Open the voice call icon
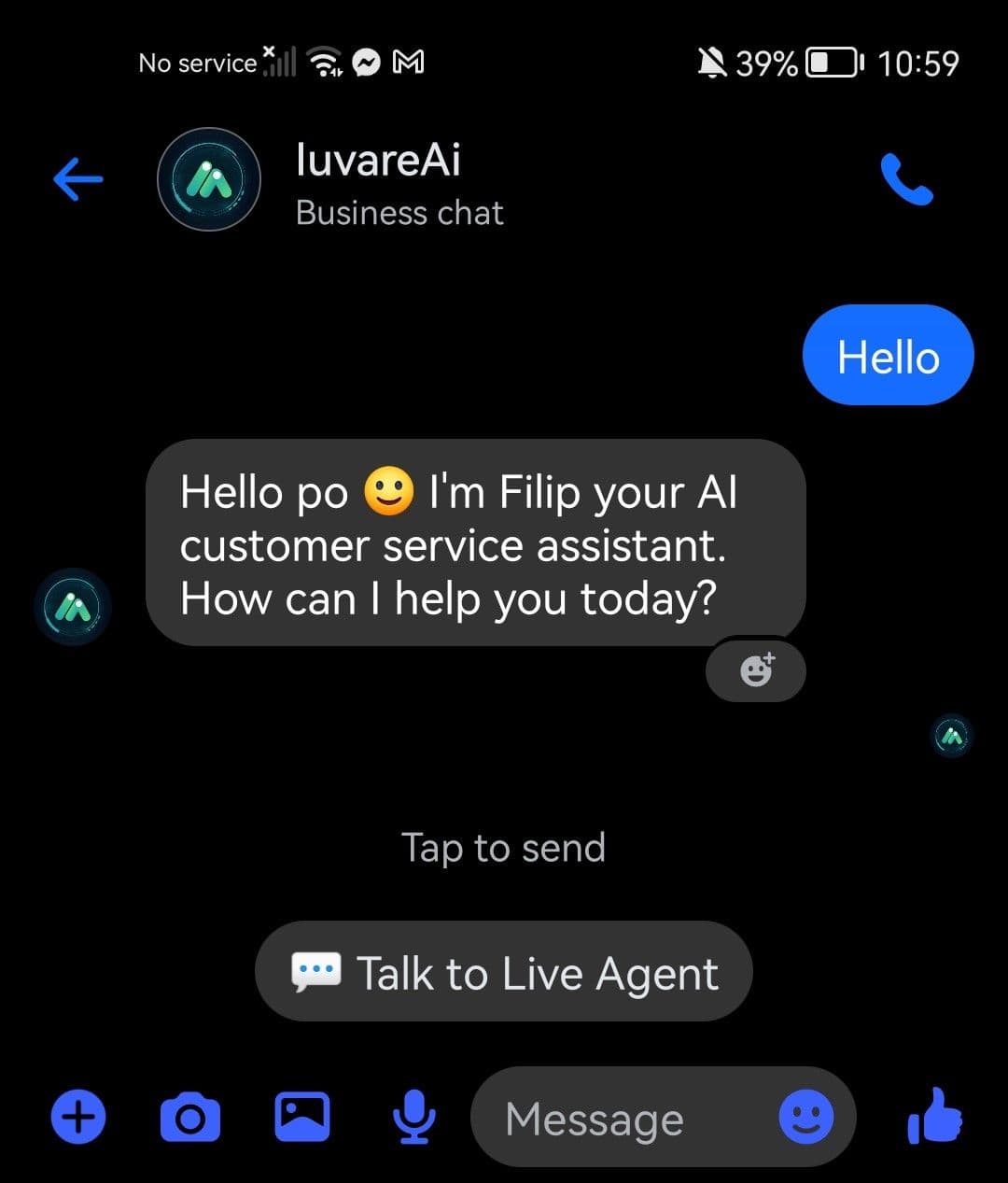The height and width of the screenshot is (1183, 1008). pos(906,181)
